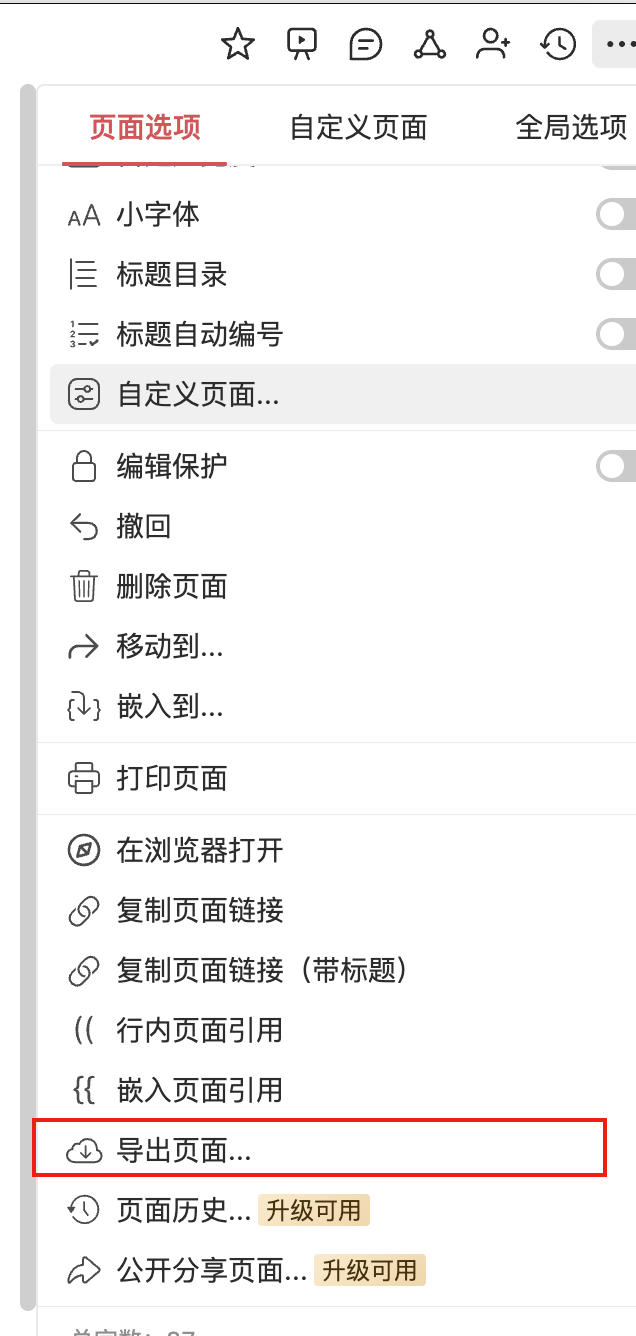
Task: Start presentation mode icon
Action: pyautogui.click(x=301, y=44)
